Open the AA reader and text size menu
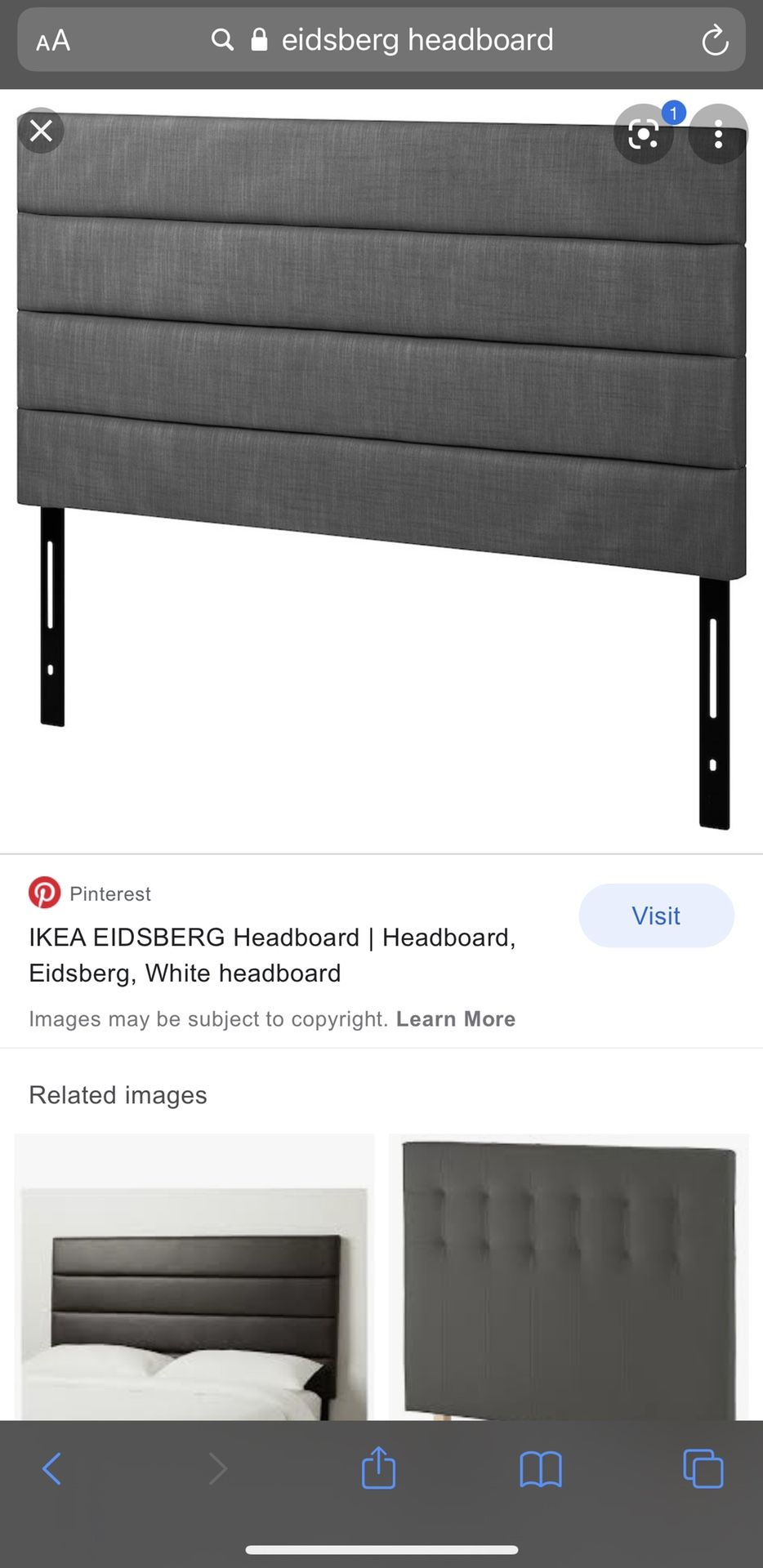Screen dimensions: 763x1568 point(53,41)
